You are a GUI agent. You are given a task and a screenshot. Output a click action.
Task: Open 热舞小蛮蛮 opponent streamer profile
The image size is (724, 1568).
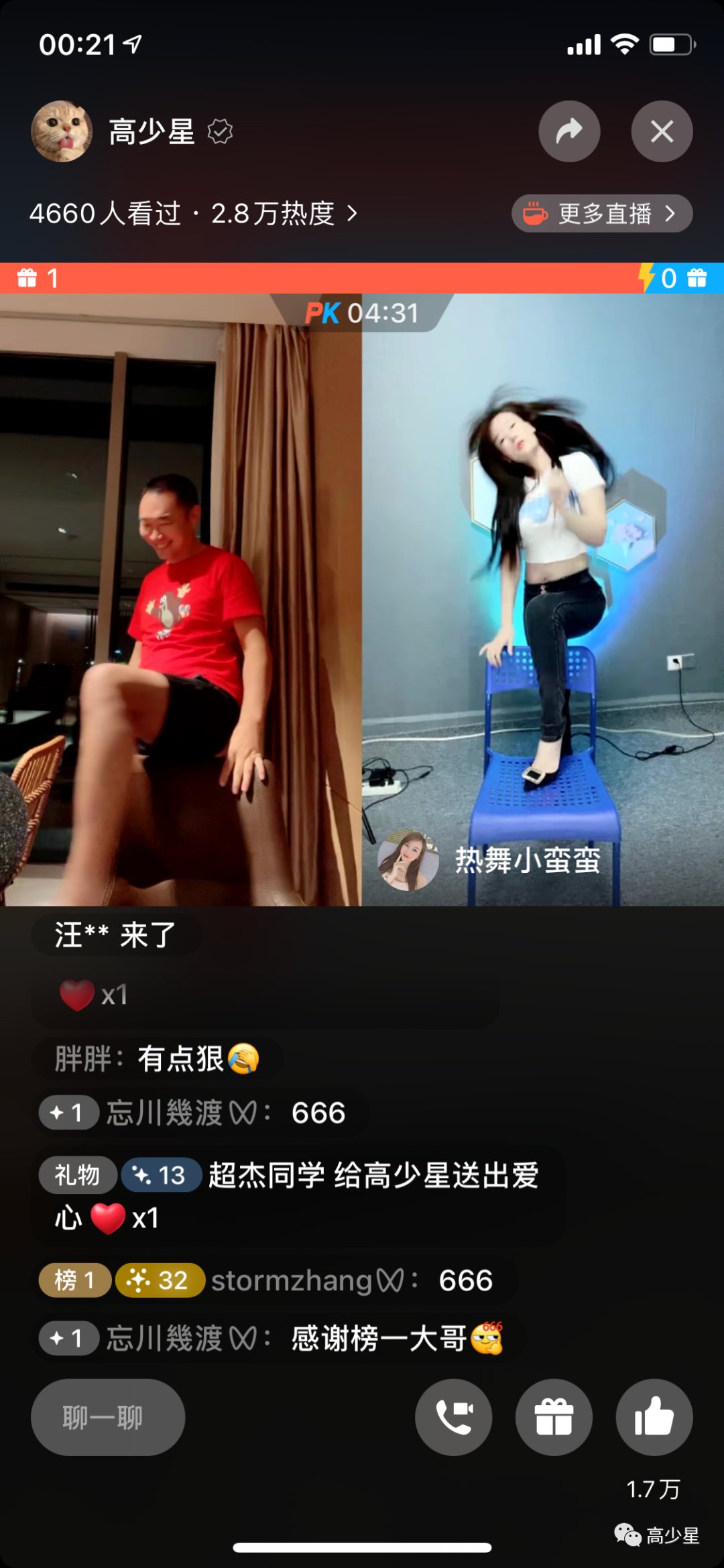click(408, 861)
